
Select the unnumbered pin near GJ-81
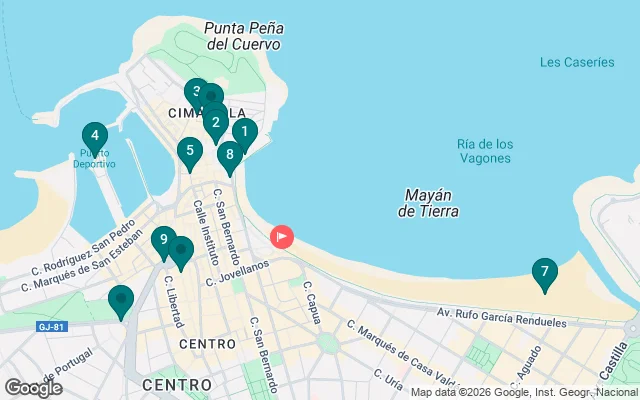121,298
